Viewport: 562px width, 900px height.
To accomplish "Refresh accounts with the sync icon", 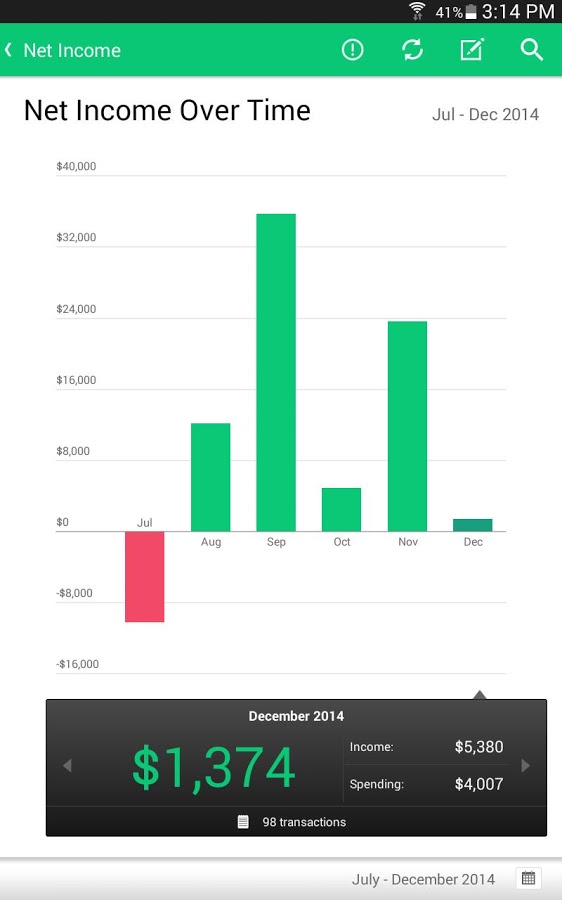I will (x=412, y=50).
